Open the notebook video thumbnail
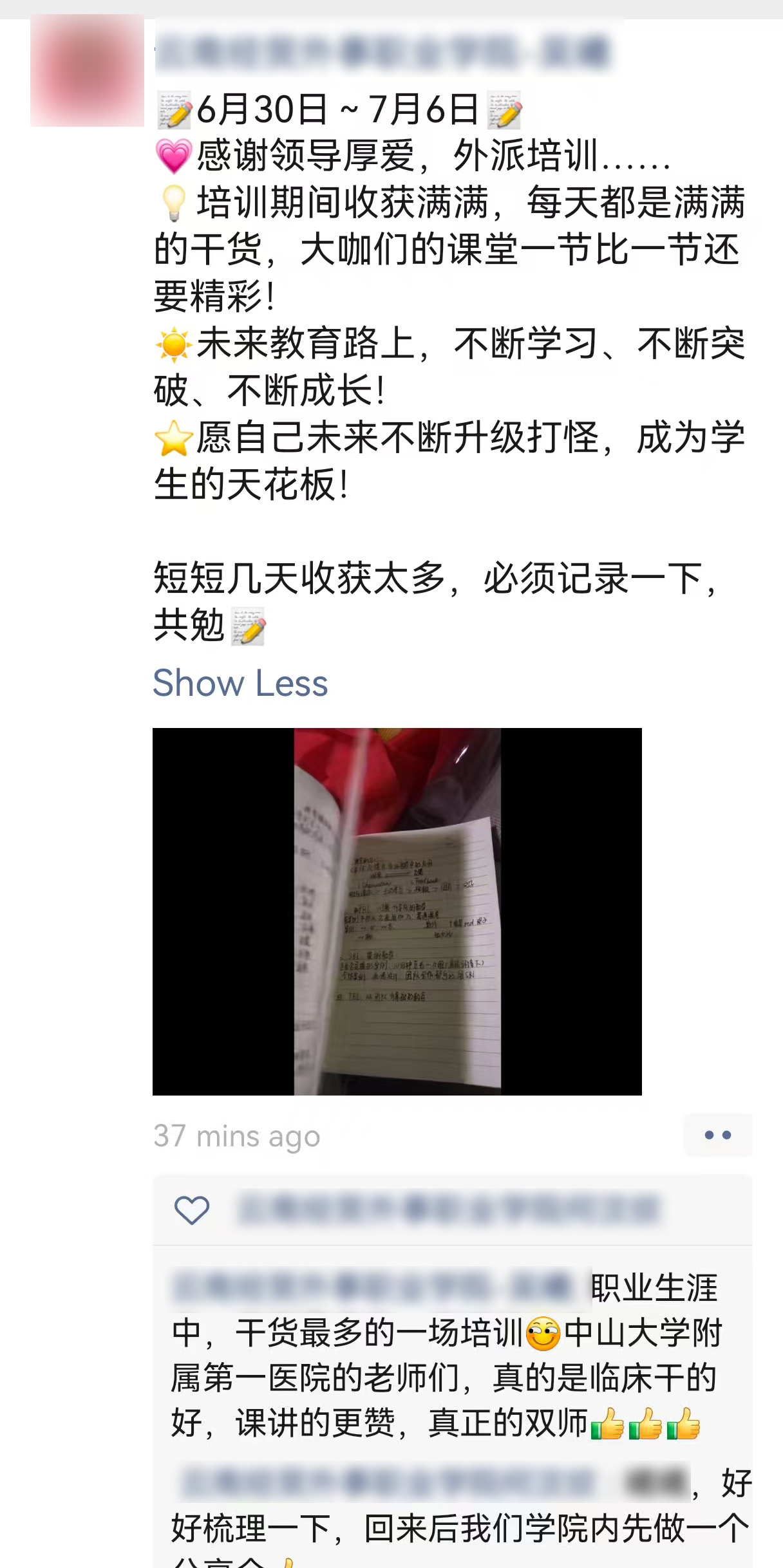 [x=397, y=911]
